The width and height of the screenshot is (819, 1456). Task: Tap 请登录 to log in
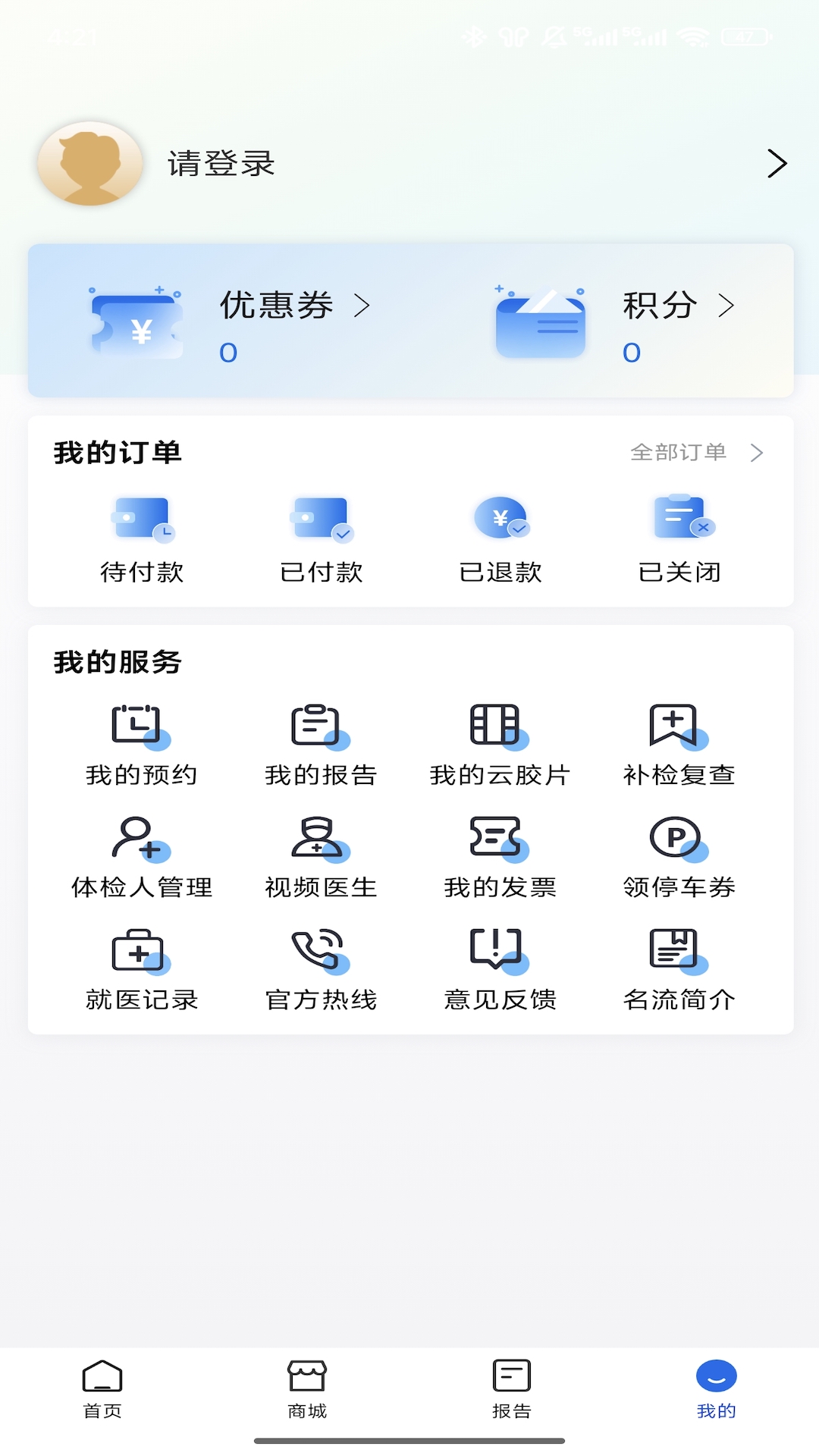click(x=221, y=163)
